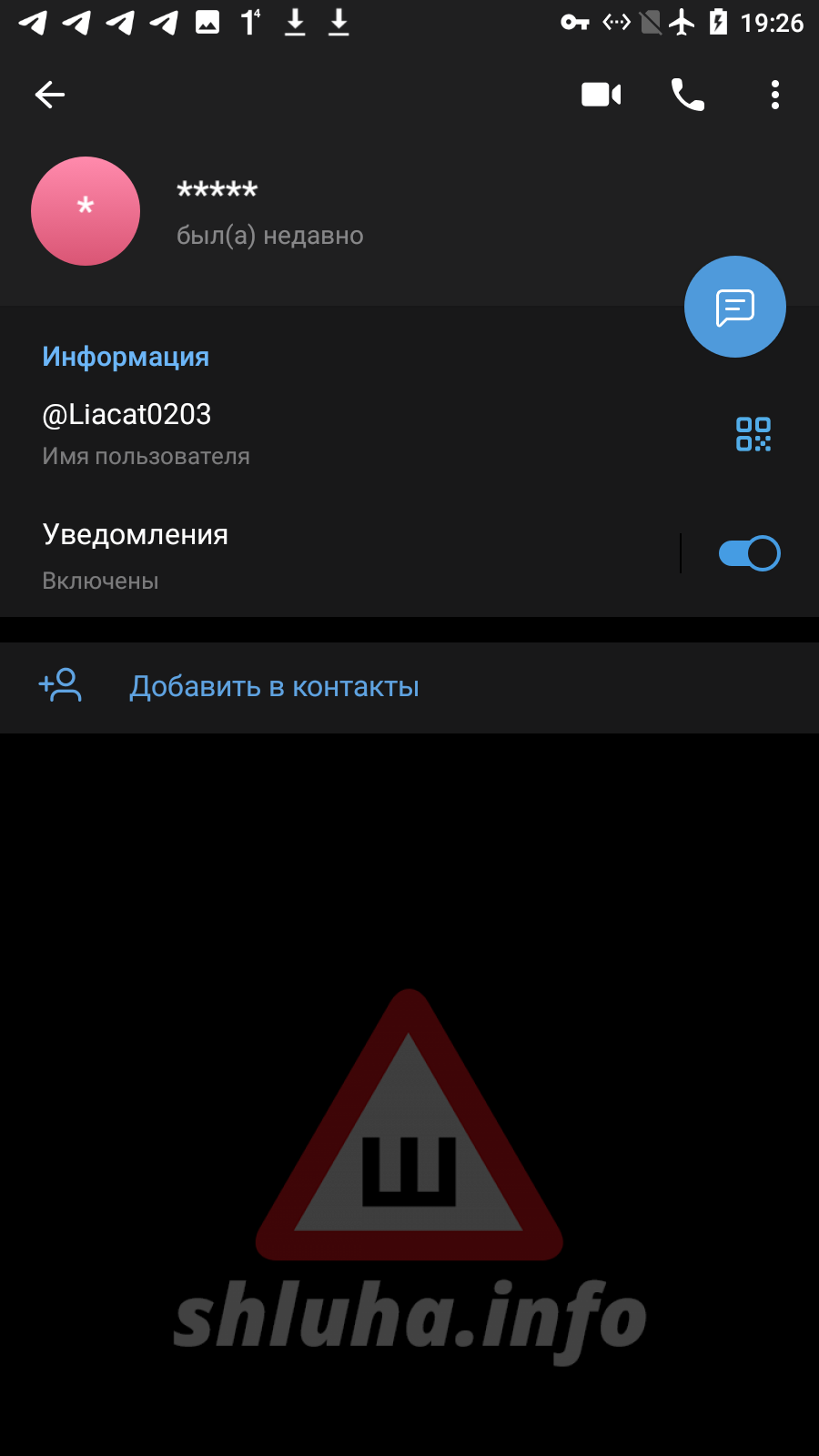Open the three-dot overflow menu
This screenshot has height=1456, width=819.
tap(775, 95)
